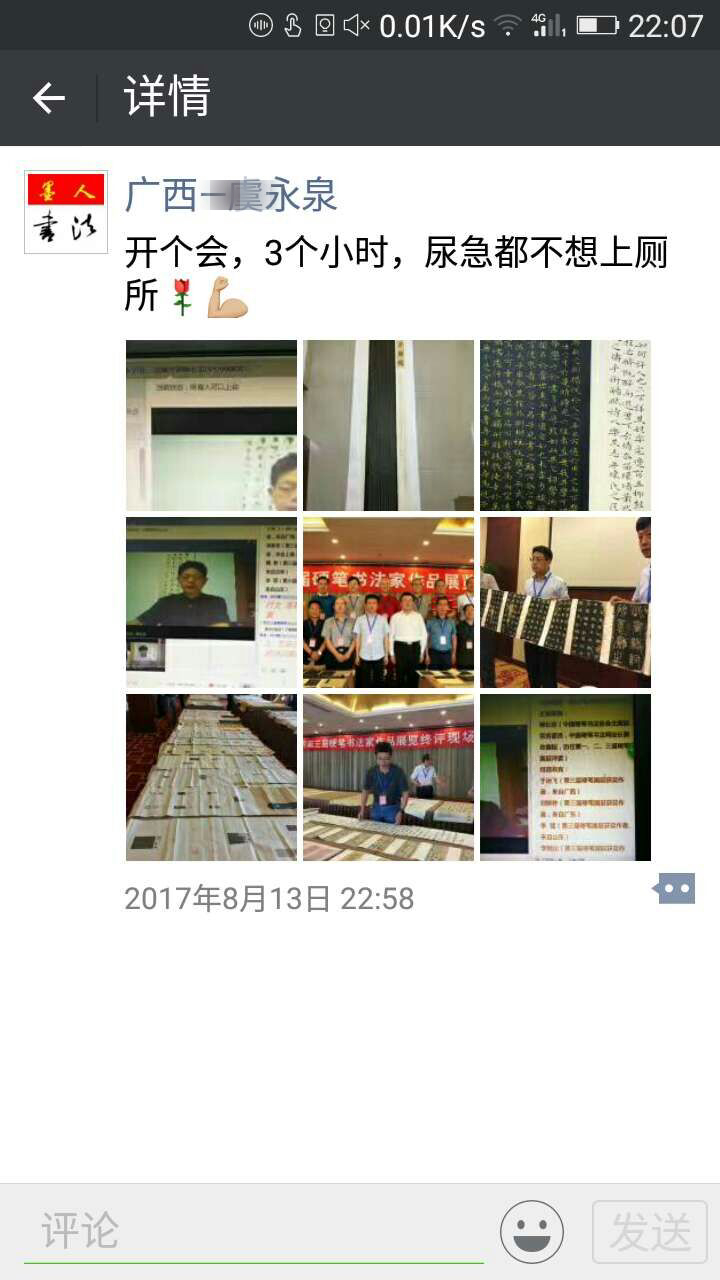Image resolution: width=720 pixels, height=1280 pixels.
Task: Open the last photo of projected text
Action: tap(565, 778)
